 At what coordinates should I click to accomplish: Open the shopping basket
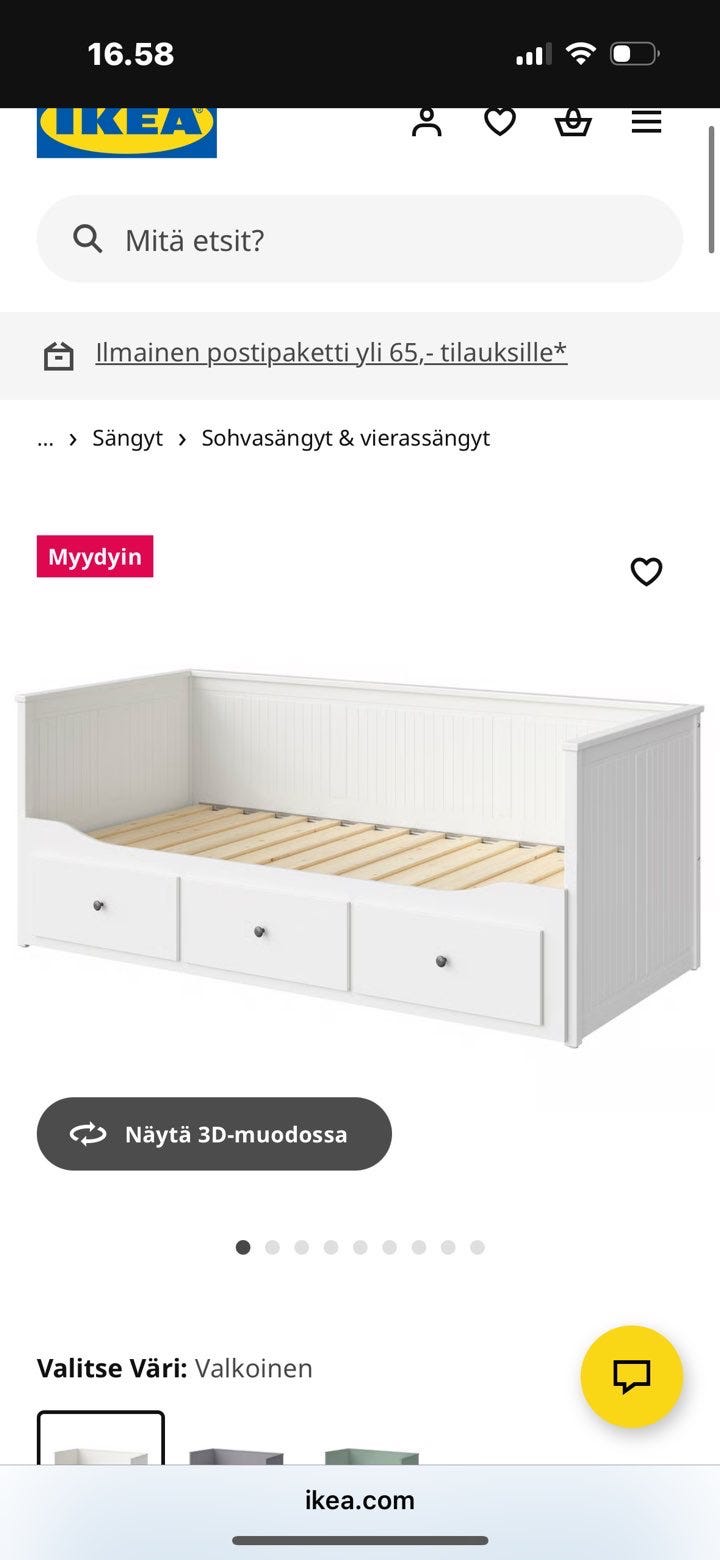pos(573,123)
